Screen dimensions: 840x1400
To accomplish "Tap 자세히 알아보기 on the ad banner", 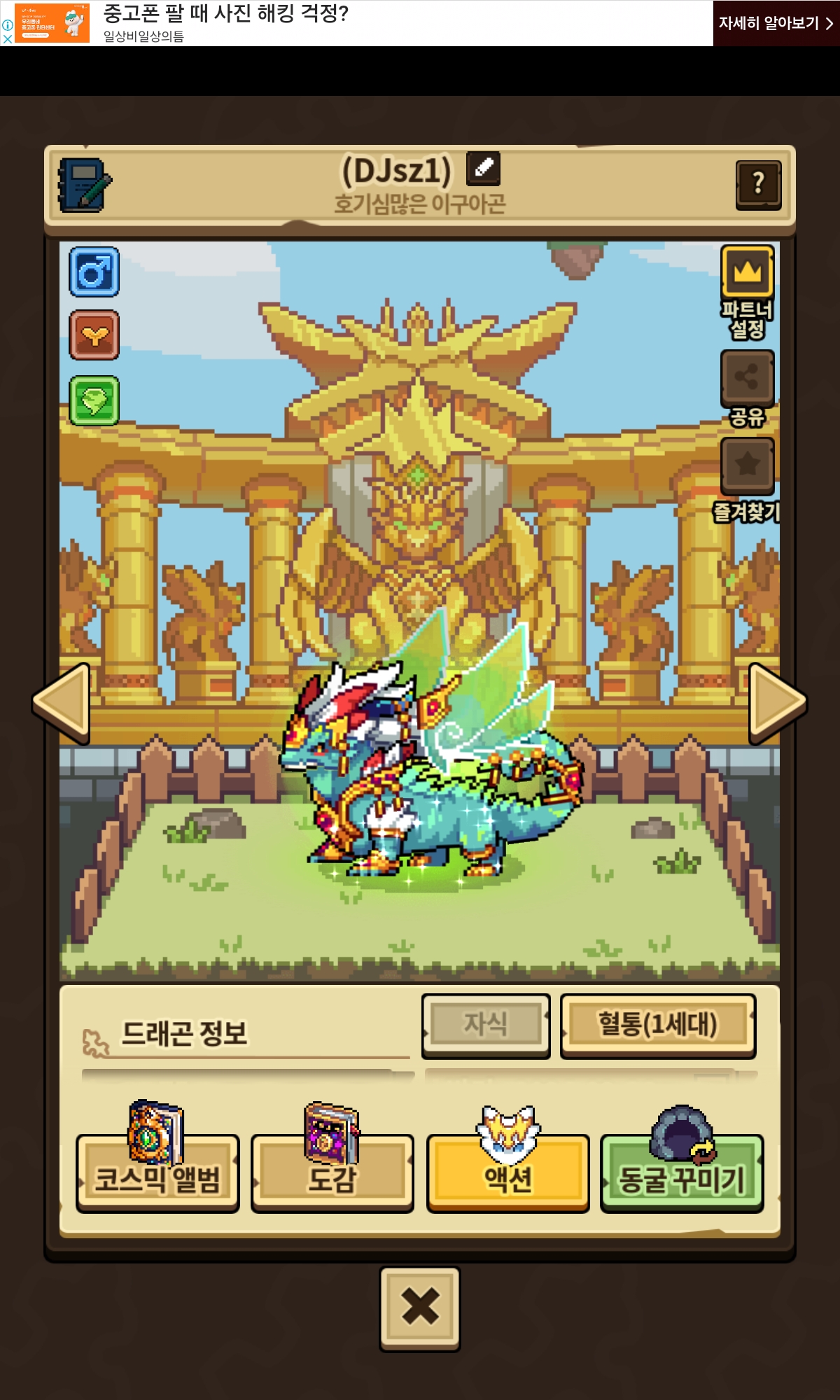I will tap(776, 23).
